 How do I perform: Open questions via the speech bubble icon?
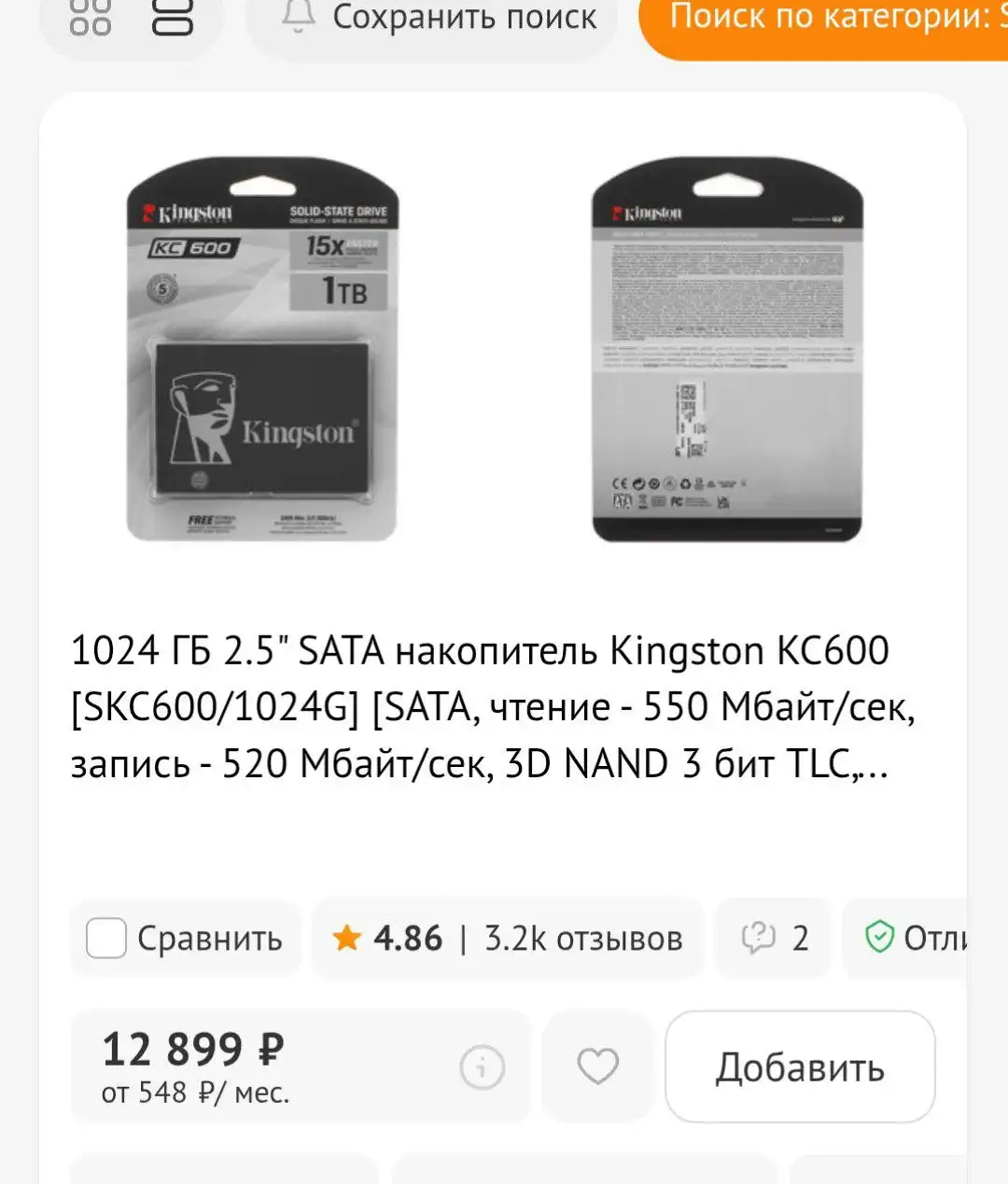click(760, 938)
